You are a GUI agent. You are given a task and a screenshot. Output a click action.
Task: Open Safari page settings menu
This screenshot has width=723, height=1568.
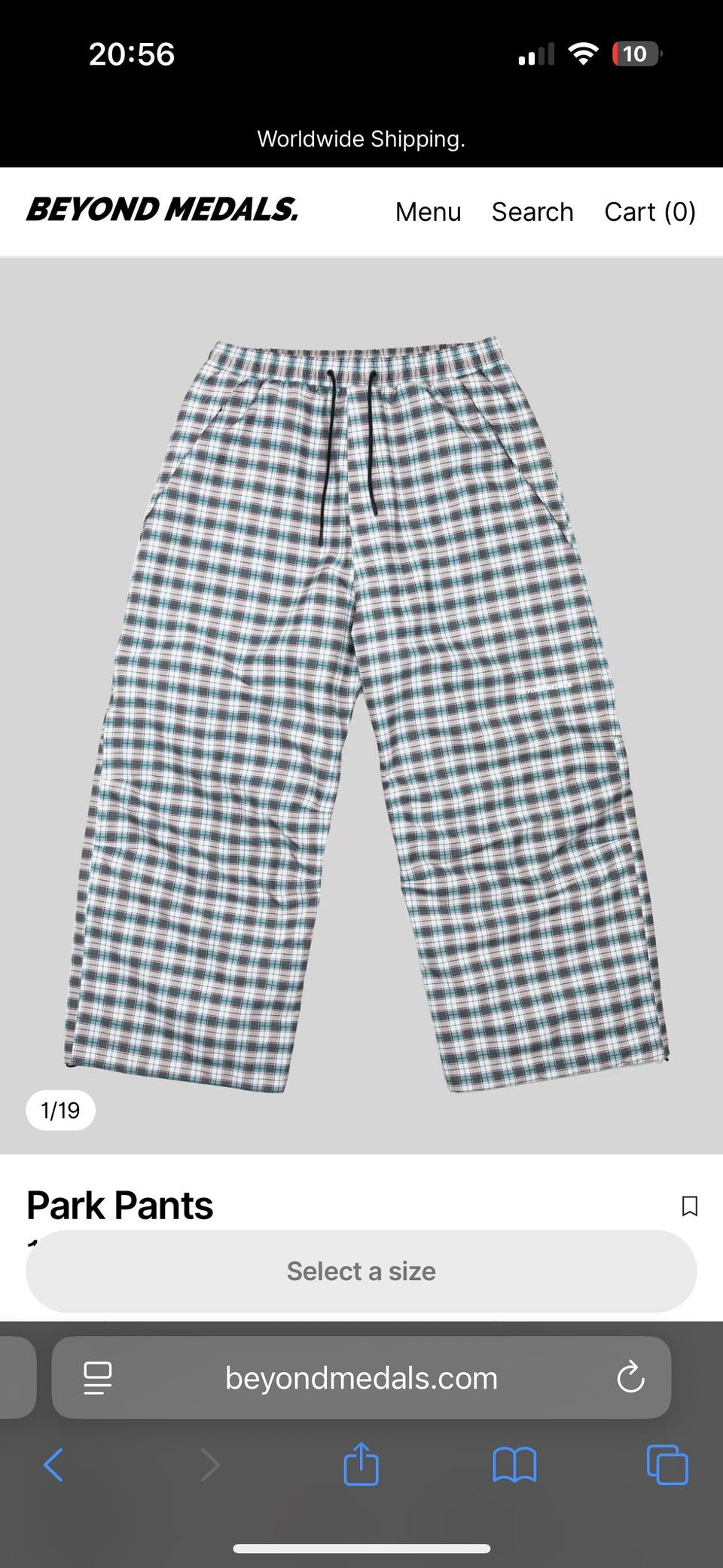pos(97,1378)
